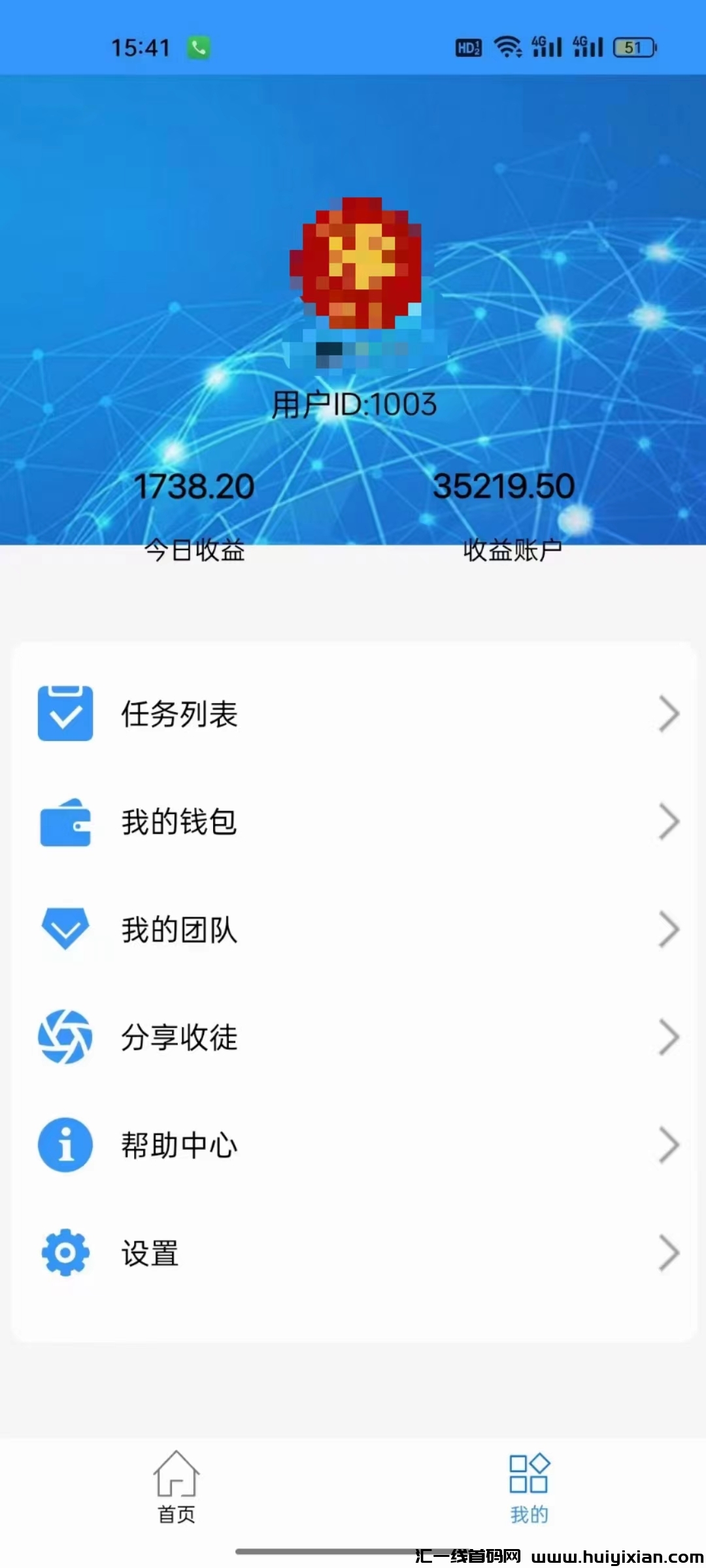Viewport: 706px width, 1568px height.
Task: Open 设置 settings row
Action: click(x=353, y=1253)
